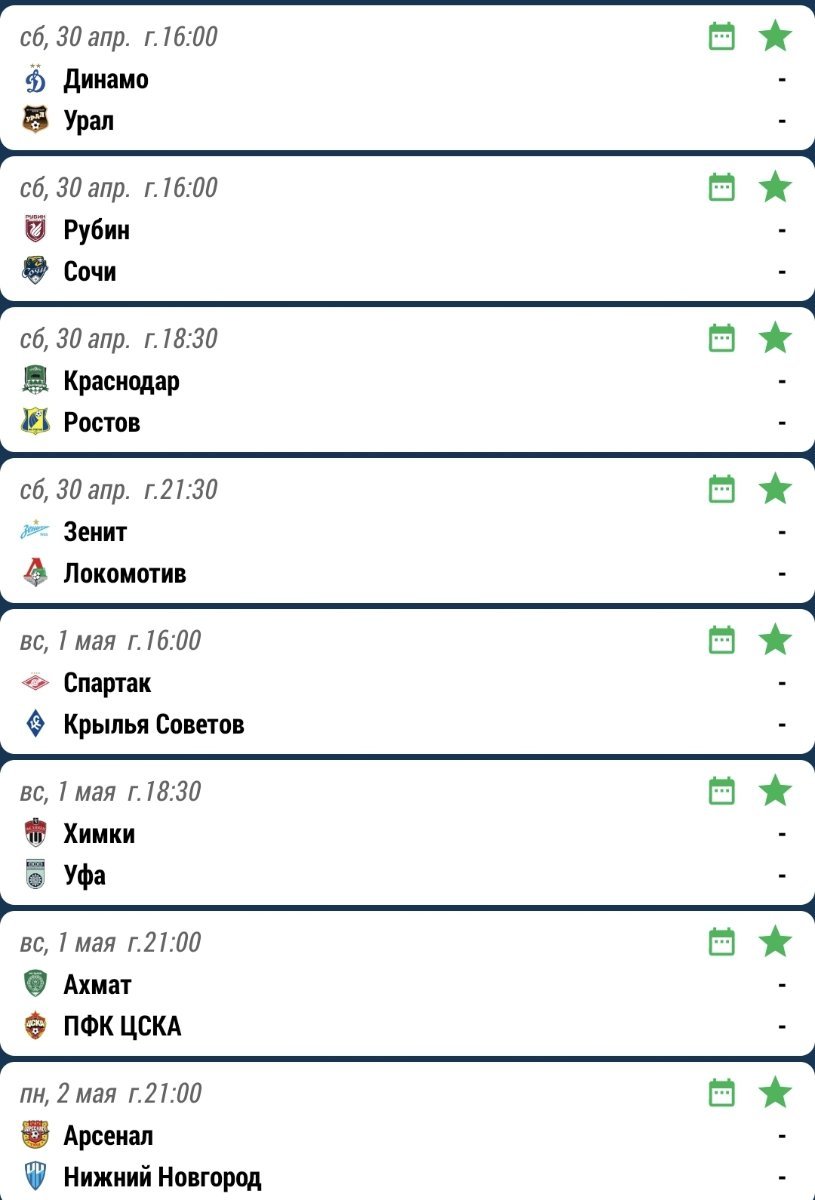Viewport: 815px width, 1200px height.
Task: Open Арсенал vs Нижний Новгород match
Action: (300, 1157)
